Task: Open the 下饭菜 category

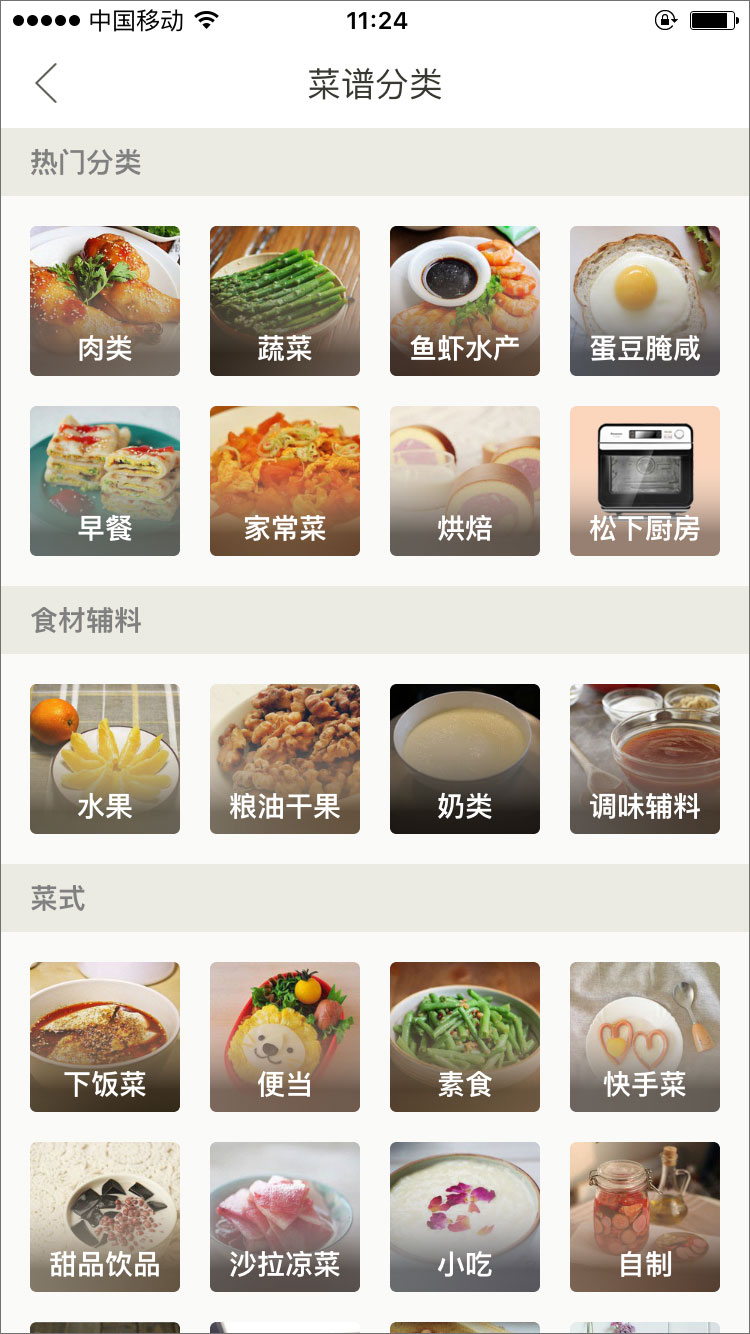Action: tap(105, 1036)
